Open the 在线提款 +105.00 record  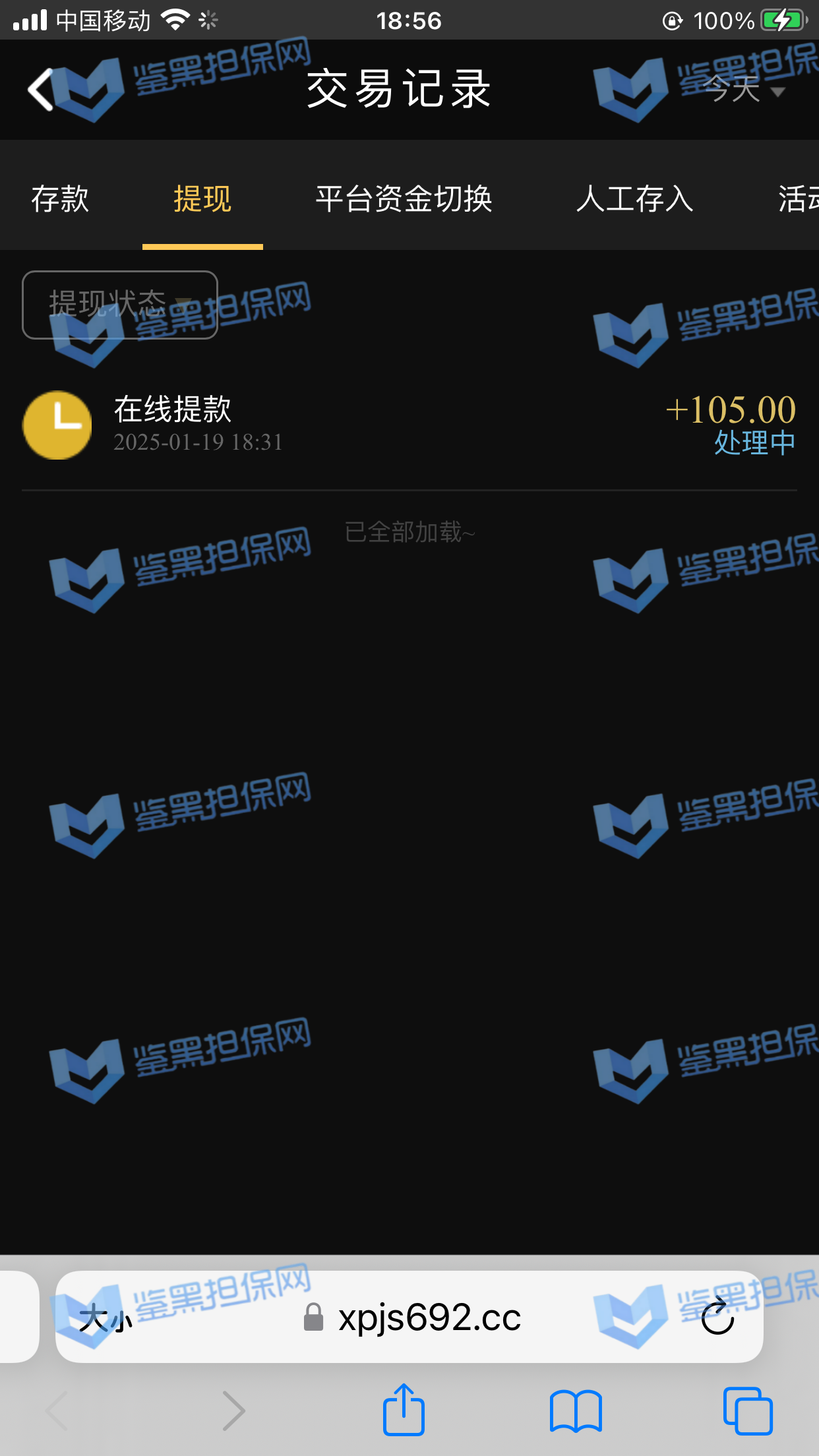click(409, 425)
